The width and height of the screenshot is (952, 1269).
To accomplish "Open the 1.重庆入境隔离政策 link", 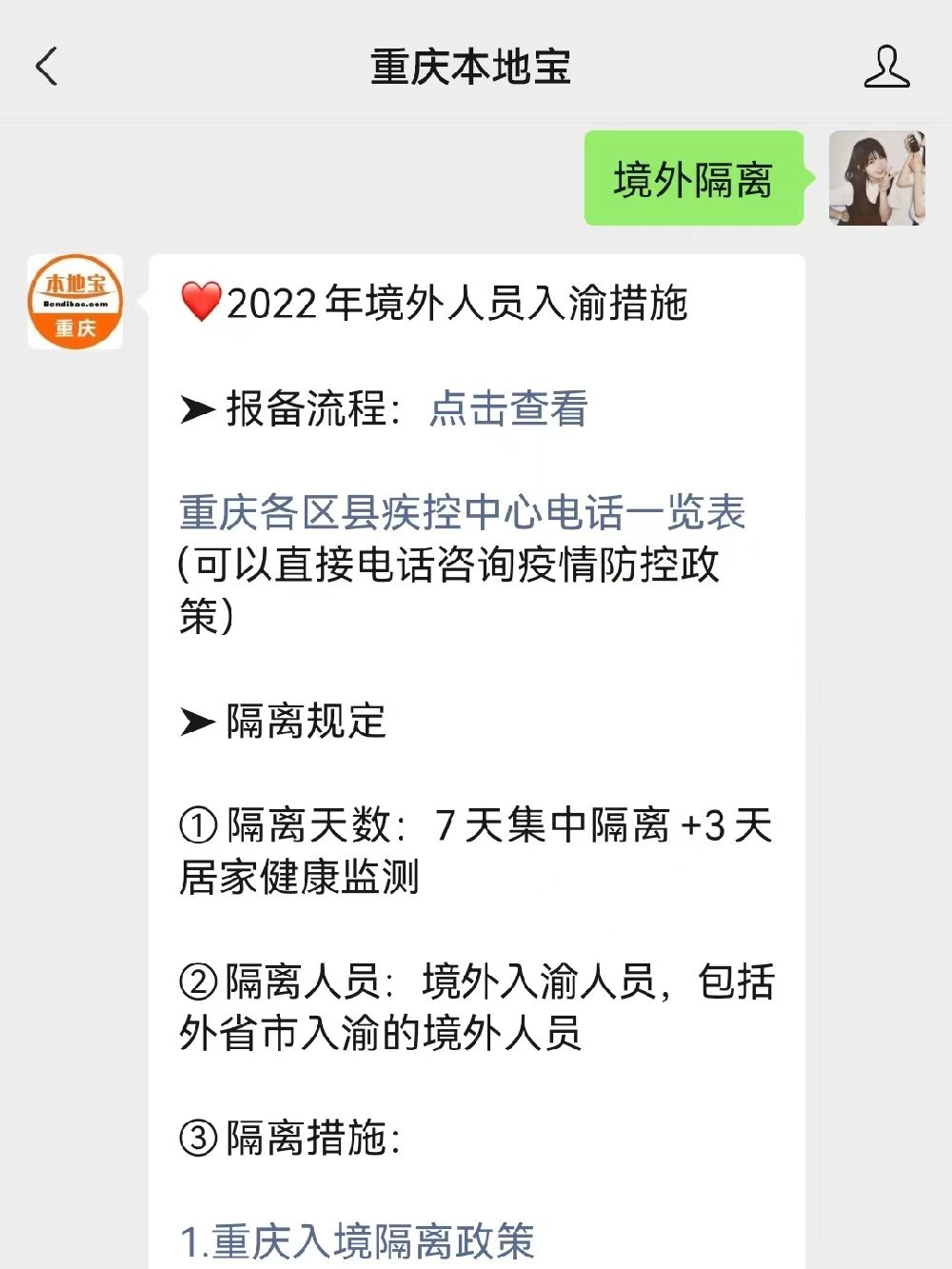I will point(357,1241).
